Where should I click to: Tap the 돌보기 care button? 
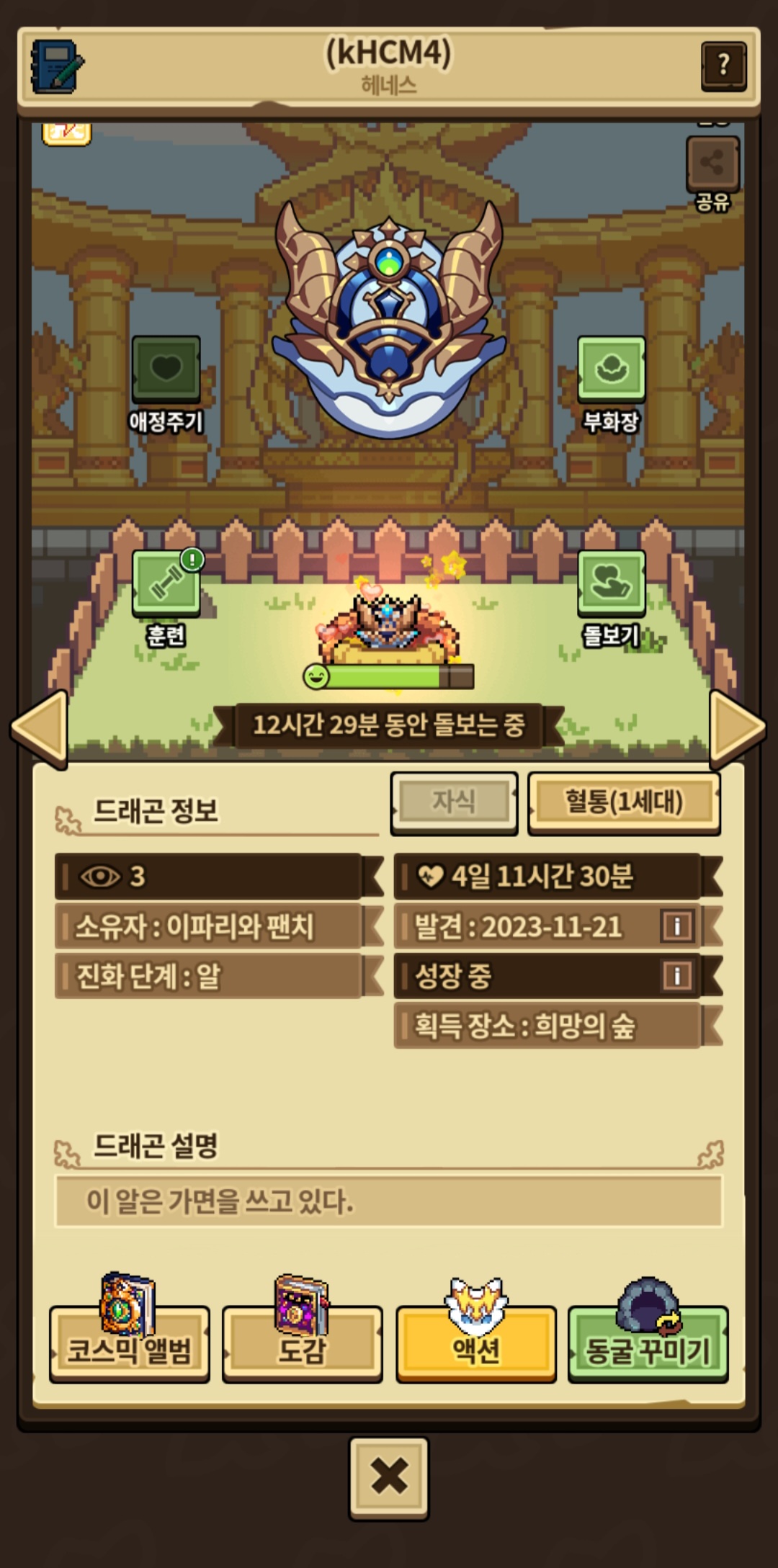click(611, 583)
